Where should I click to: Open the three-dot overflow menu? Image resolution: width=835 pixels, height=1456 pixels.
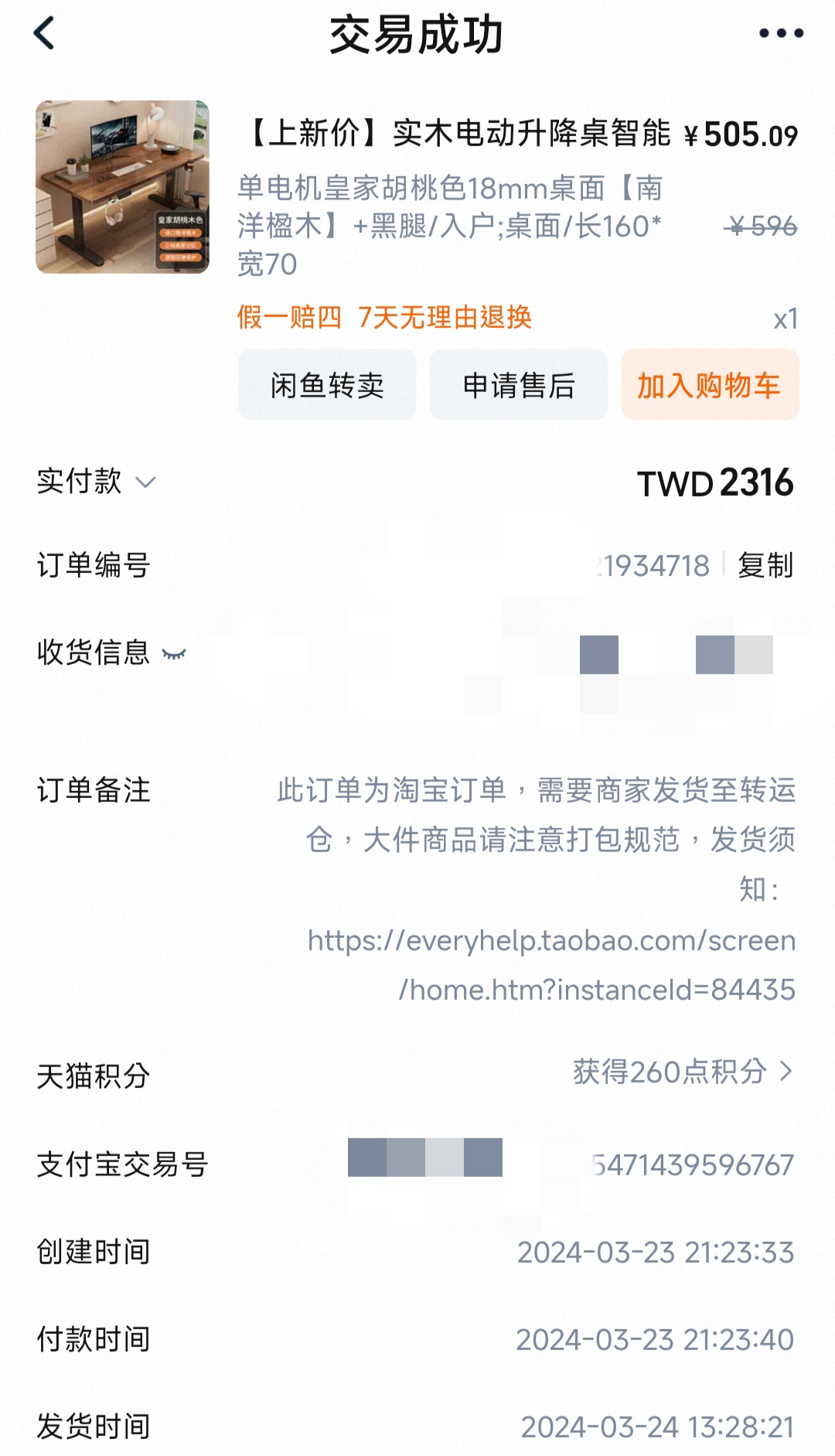(781, 33)
